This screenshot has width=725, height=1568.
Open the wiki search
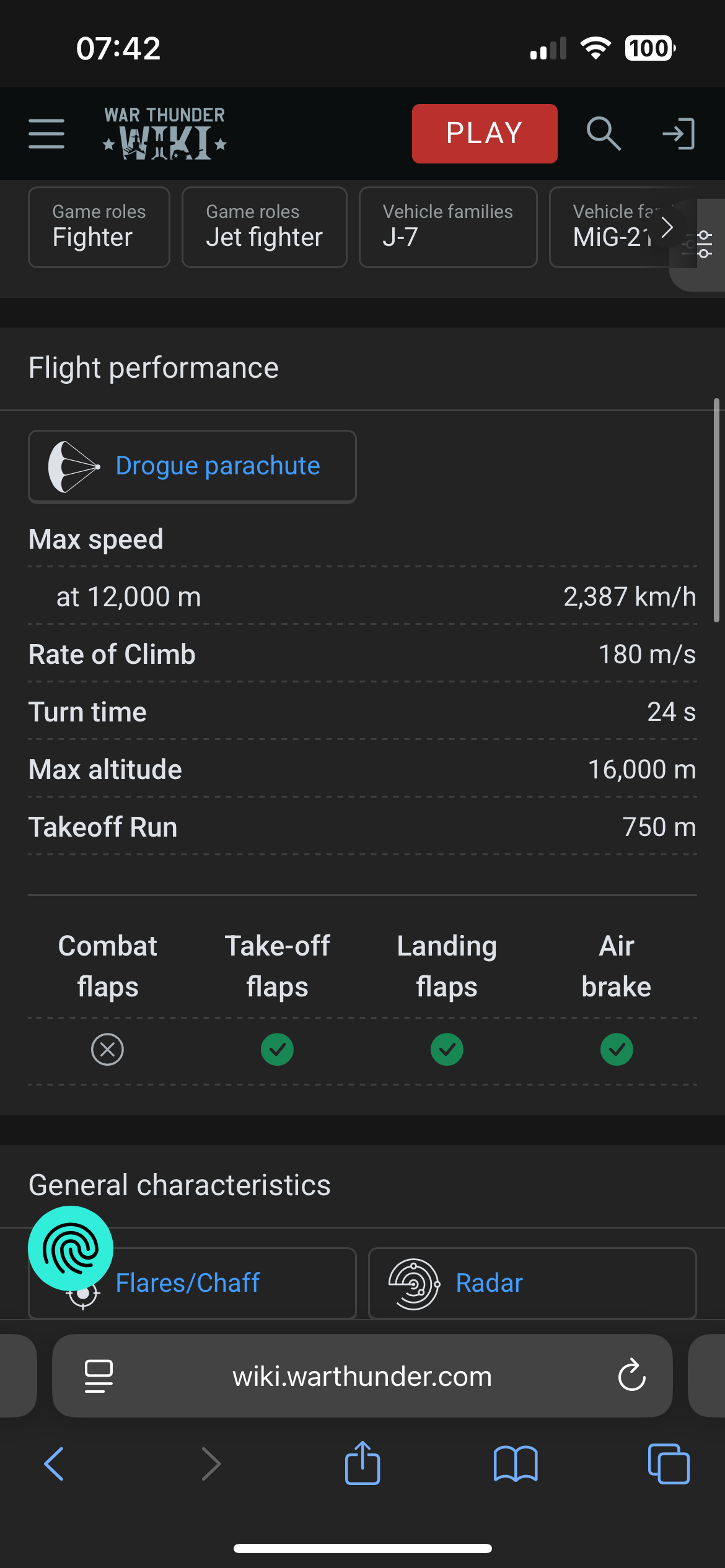[603, 134]
